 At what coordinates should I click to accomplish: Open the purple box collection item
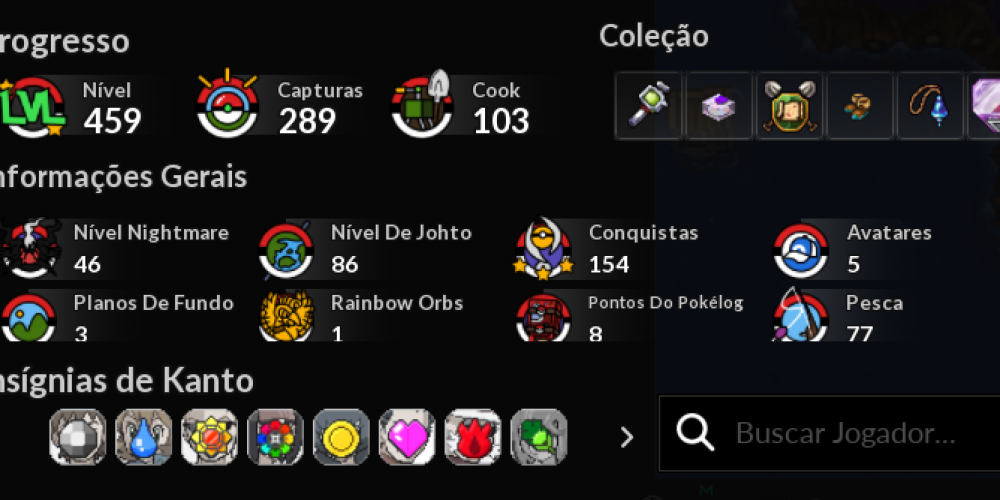[719, 105]
